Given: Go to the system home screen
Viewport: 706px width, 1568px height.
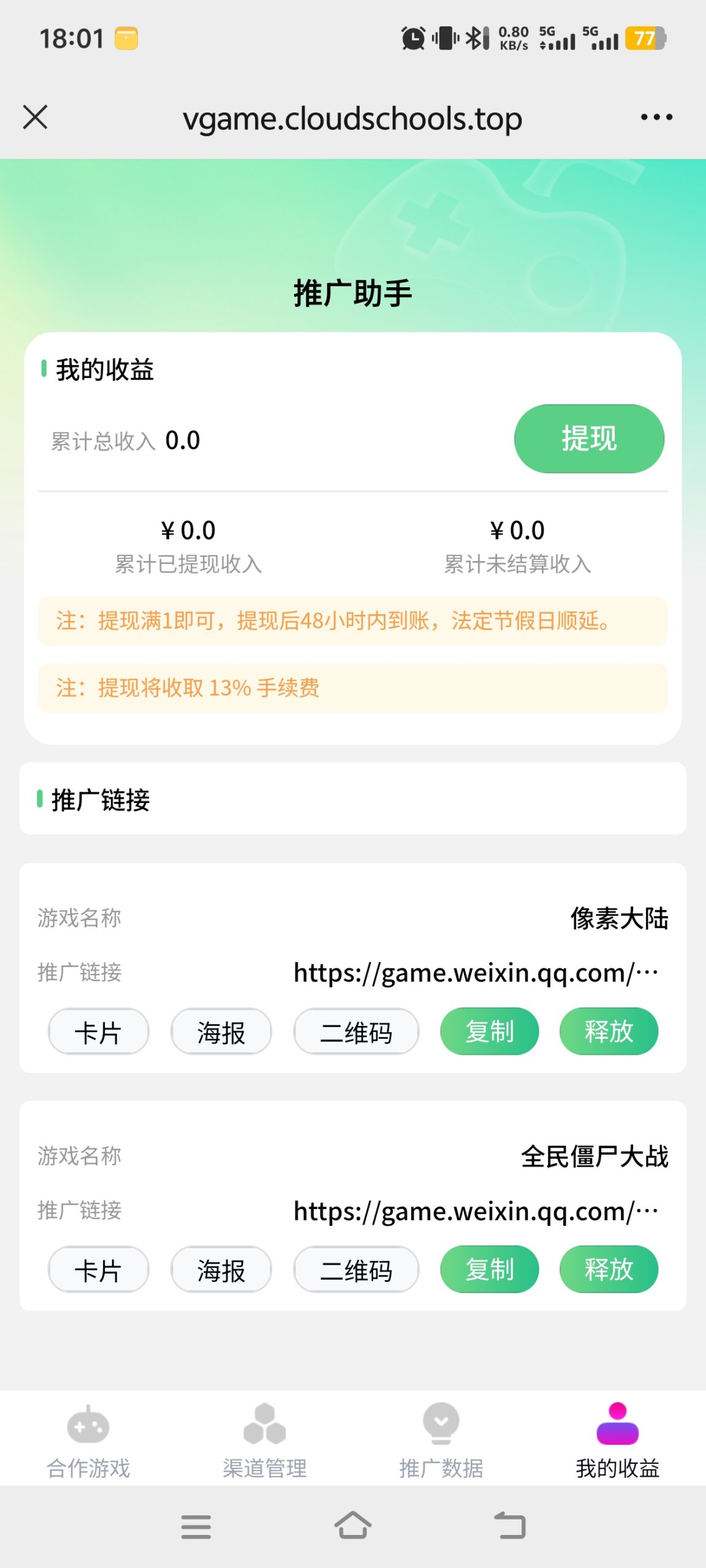Looking at the screenshot, I should tap(353, 1526).
